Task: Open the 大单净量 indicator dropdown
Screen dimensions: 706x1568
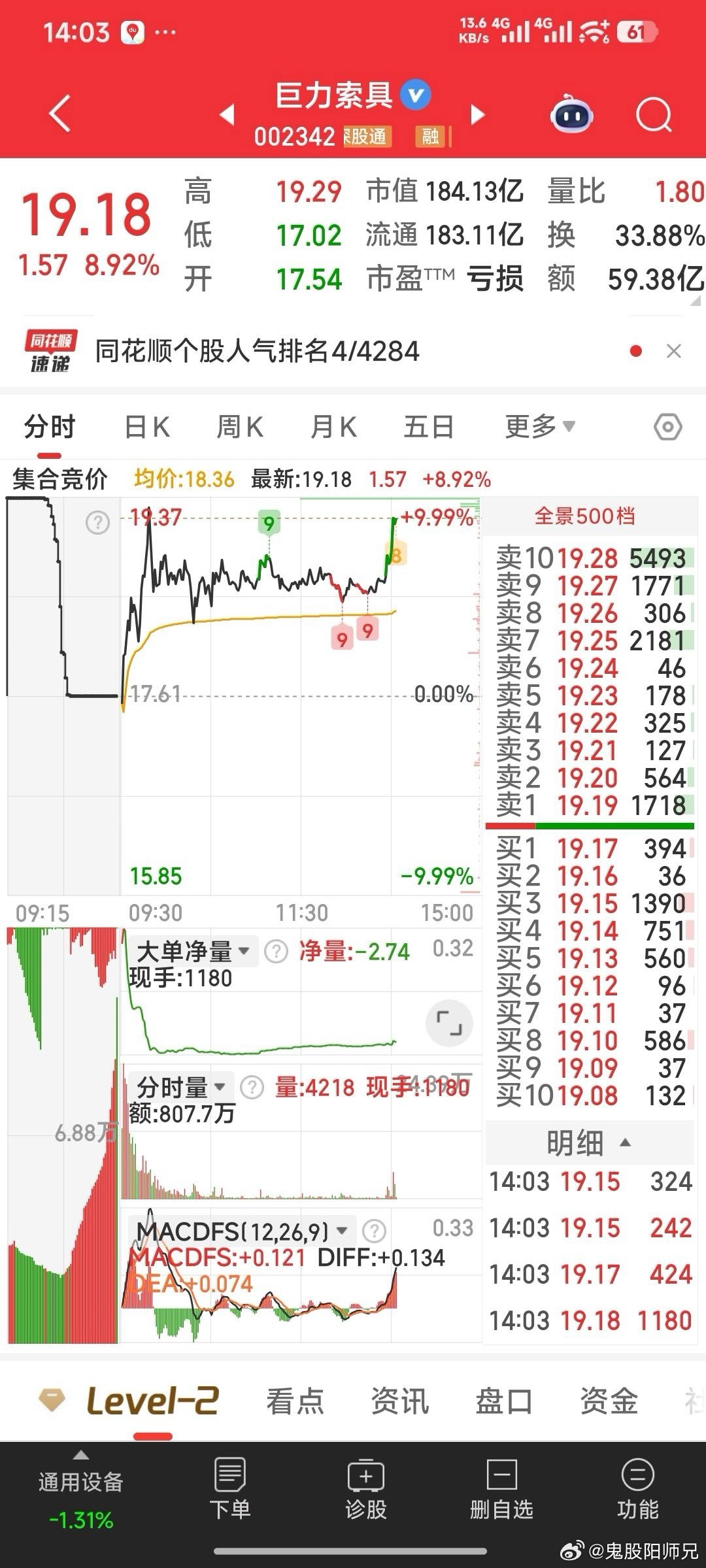Action: tap(190, 951)
